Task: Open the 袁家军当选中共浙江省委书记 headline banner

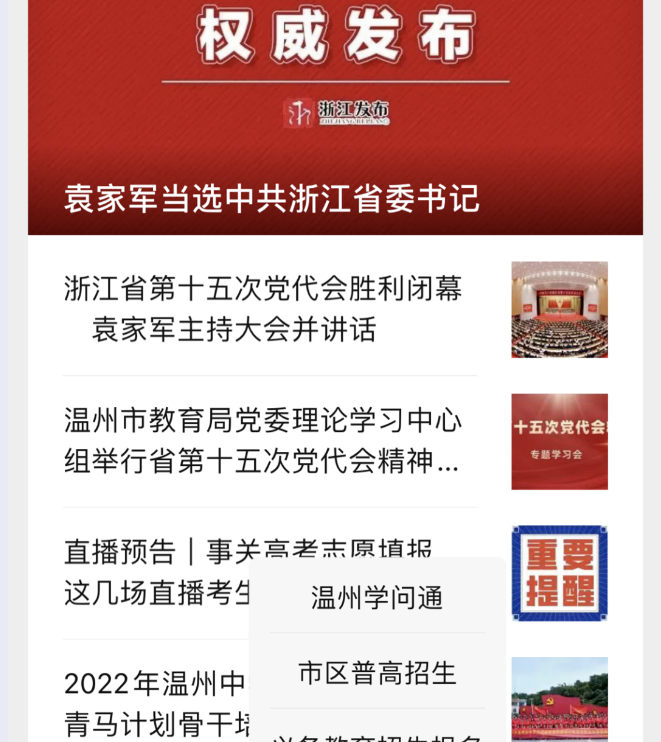Action: point(272,198)
